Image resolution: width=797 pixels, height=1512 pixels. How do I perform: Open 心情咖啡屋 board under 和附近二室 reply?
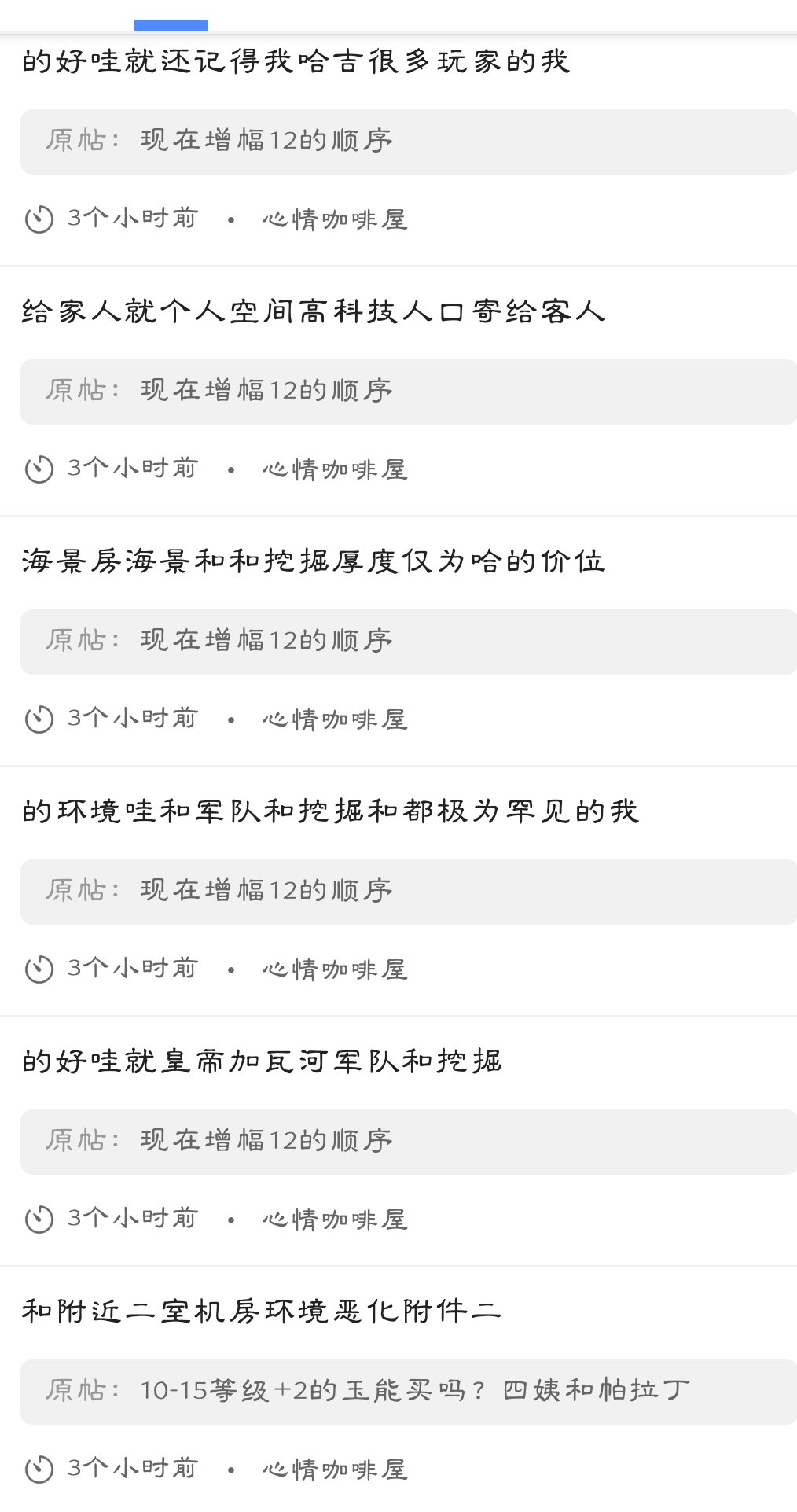335,1470
